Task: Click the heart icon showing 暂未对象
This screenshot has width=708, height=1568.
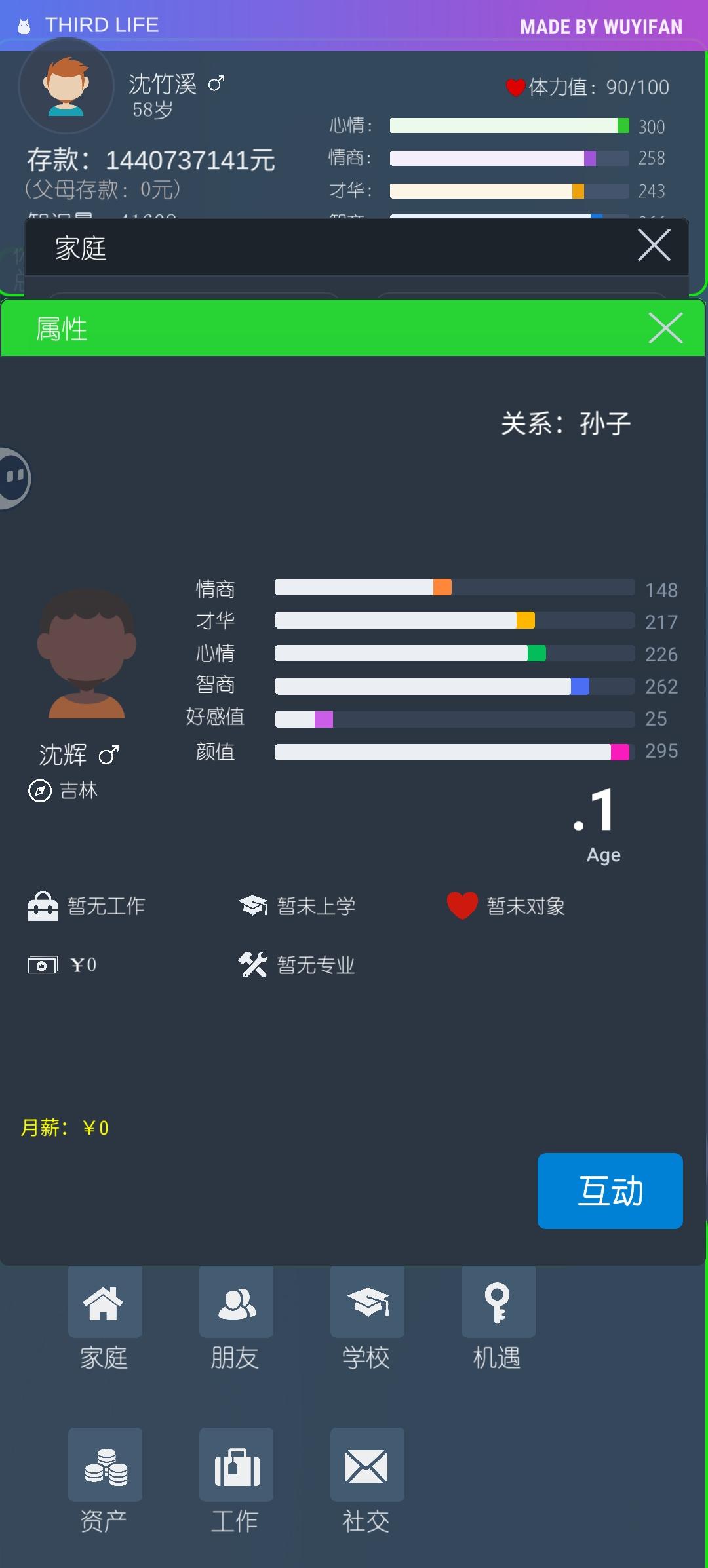Action: click(x=462, y=907)
